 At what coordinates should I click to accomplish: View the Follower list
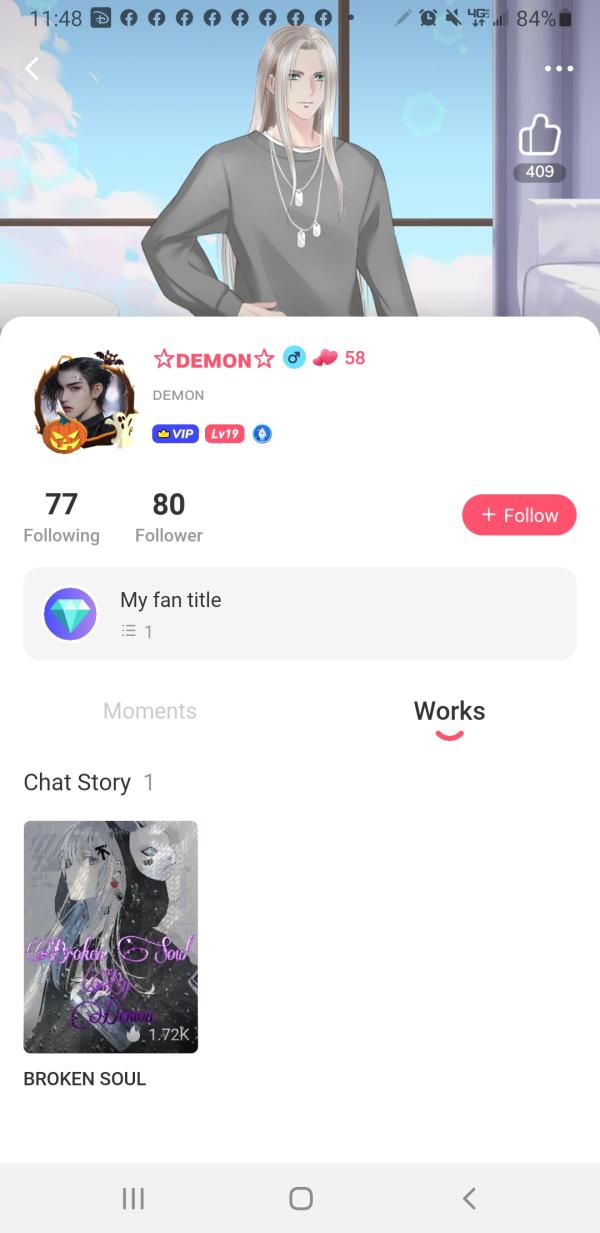168,517
